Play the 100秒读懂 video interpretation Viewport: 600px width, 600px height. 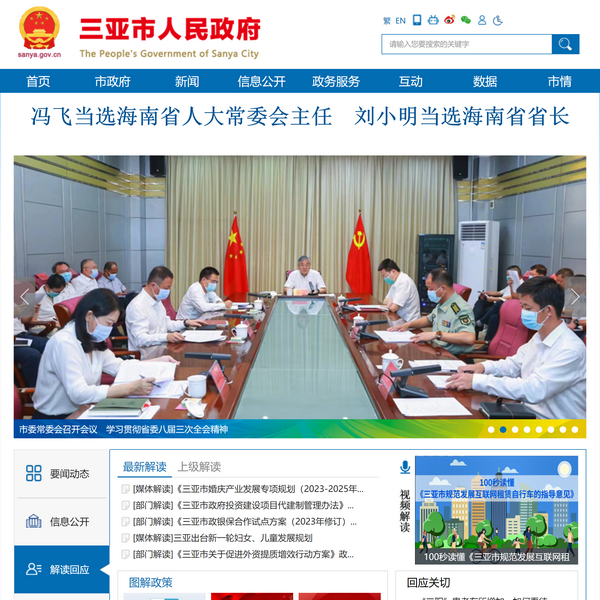click(x=496, y=511)
